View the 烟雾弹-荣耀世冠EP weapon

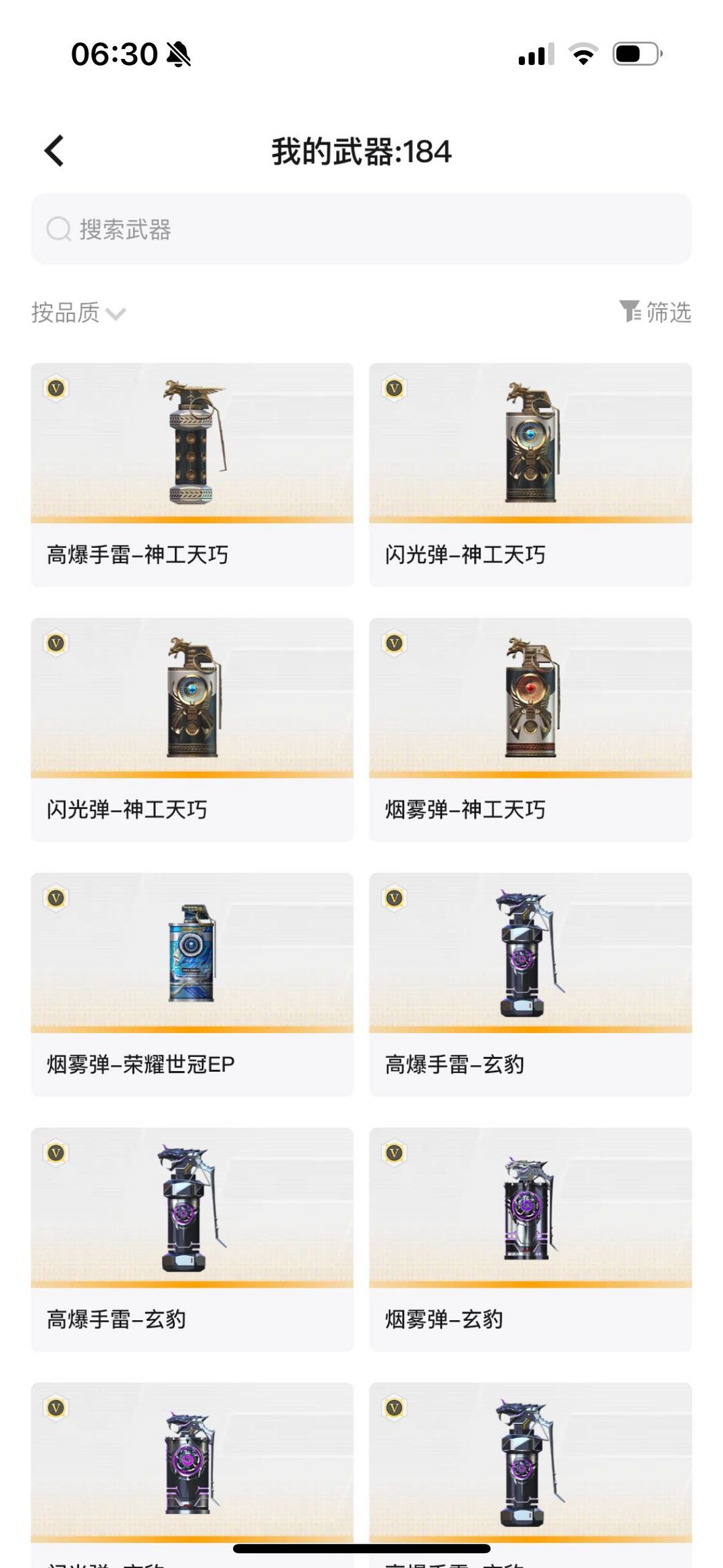point(192,983)
